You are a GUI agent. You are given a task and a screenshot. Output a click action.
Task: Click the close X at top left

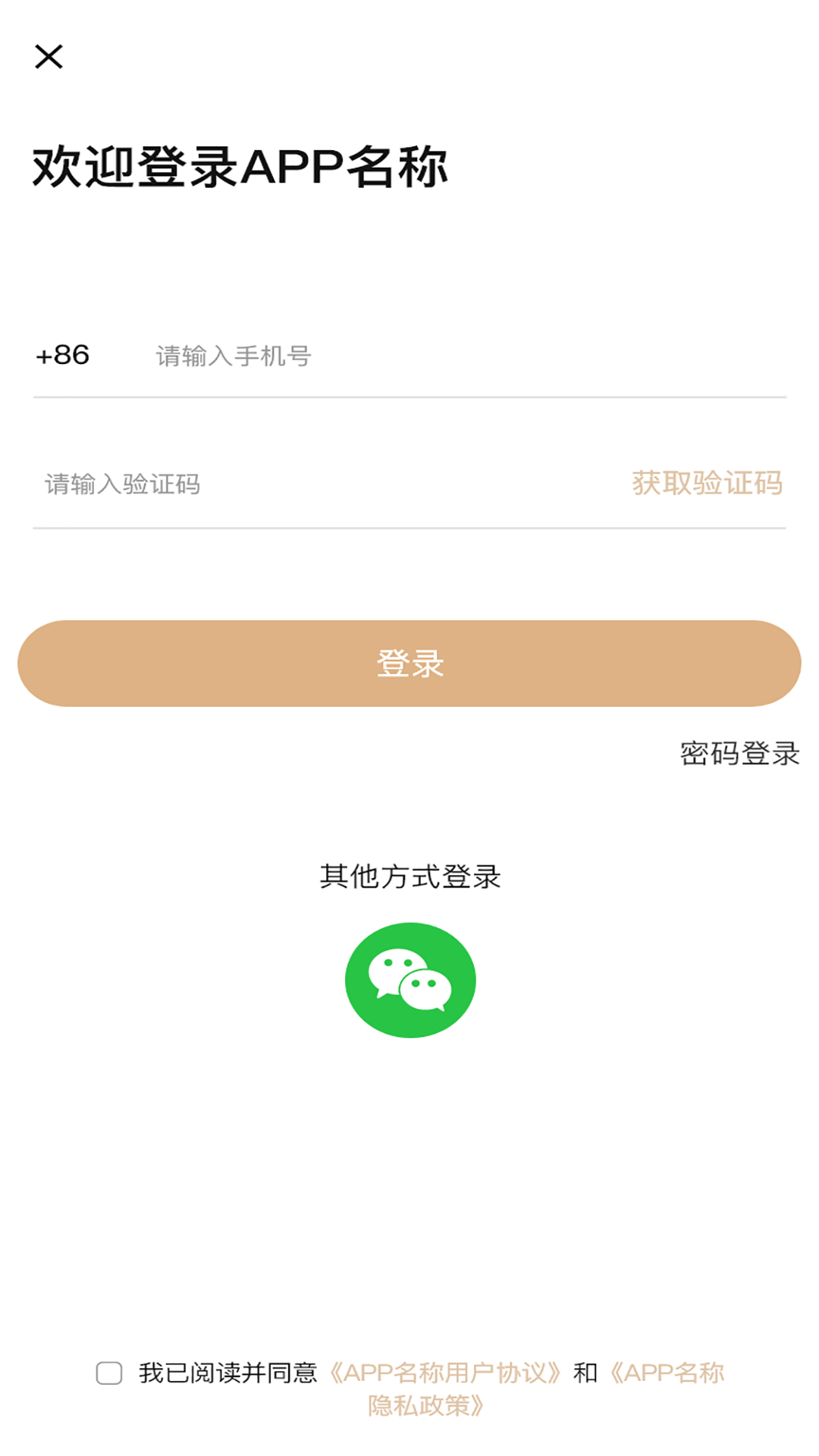(50, 57)
